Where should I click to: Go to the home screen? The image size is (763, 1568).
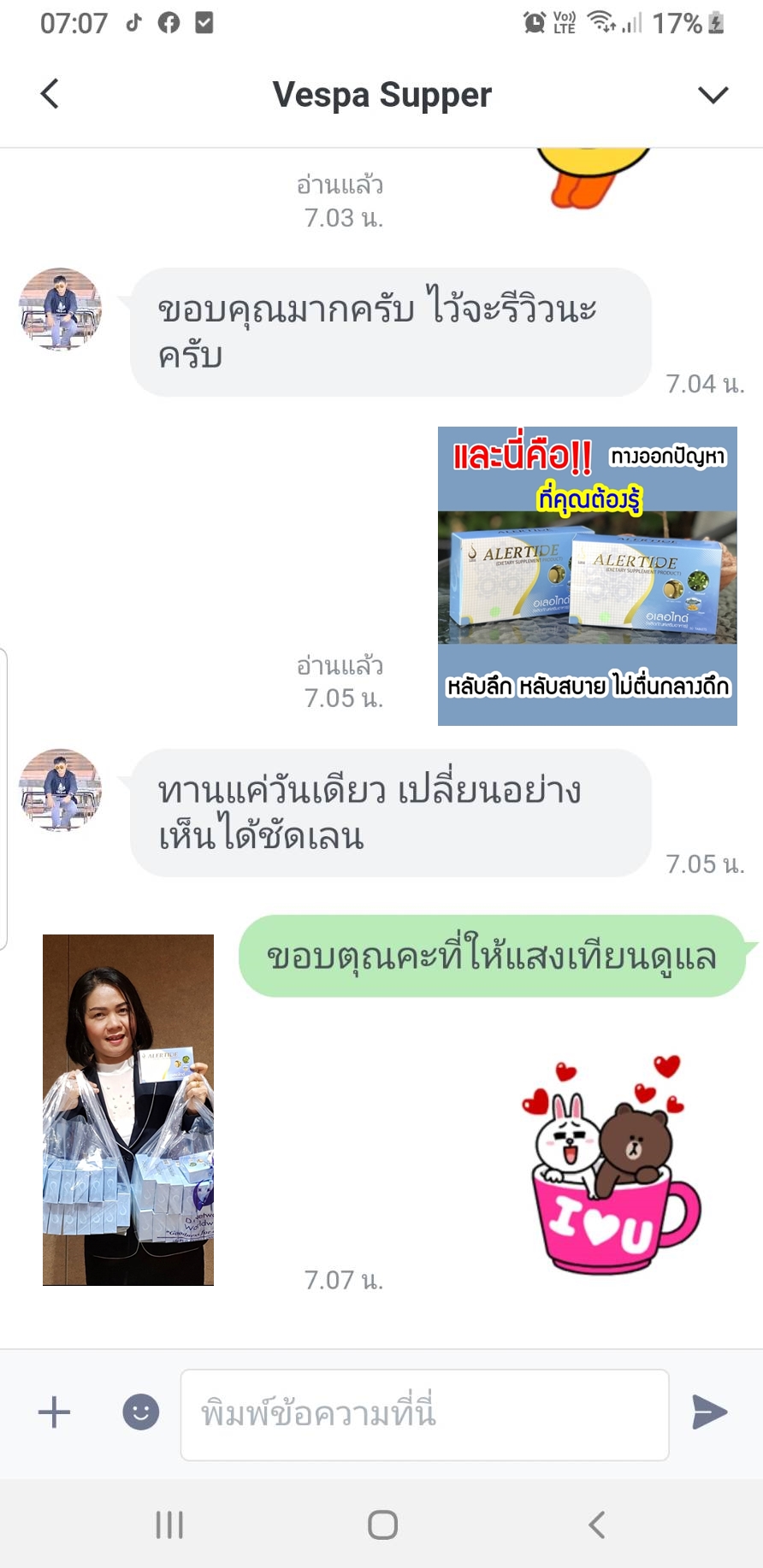(382, 1524)
